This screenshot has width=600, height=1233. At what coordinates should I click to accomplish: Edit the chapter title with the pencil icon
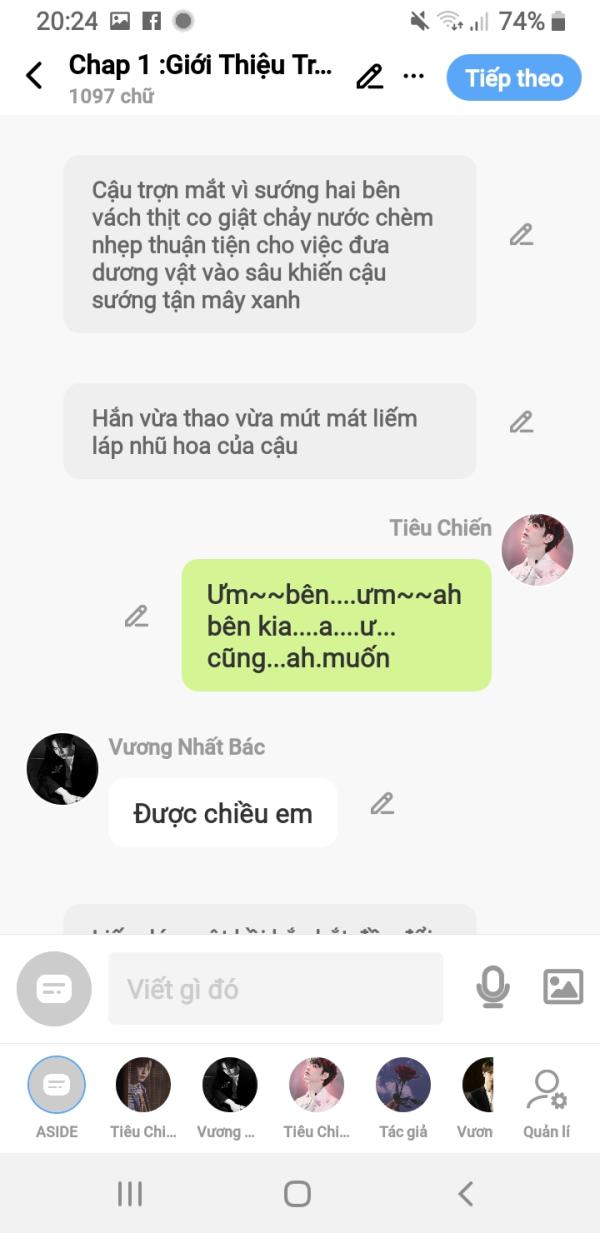(x=370, y=76)
